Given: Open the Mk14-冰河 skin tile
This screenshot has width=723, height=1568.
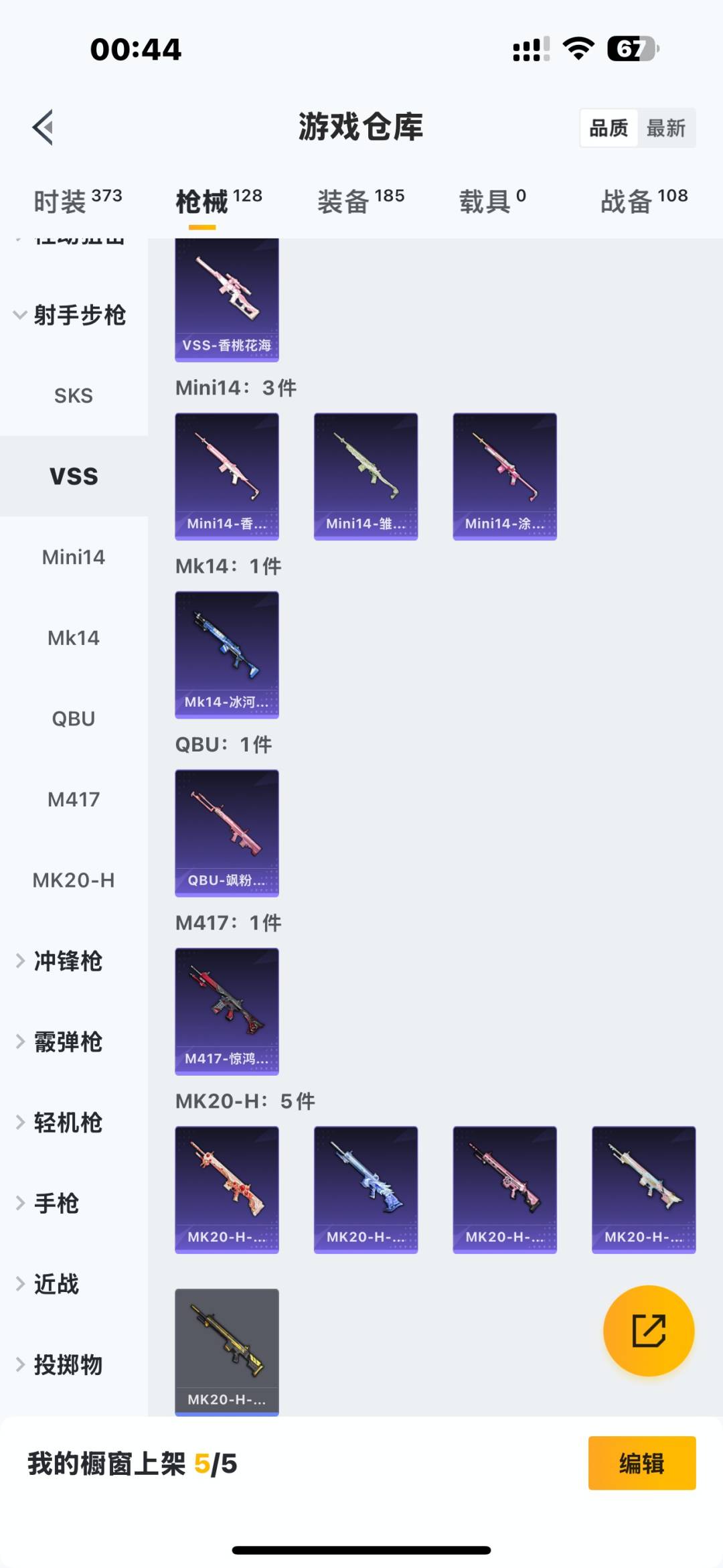Looking at the screenshot, I should [227, 654].
